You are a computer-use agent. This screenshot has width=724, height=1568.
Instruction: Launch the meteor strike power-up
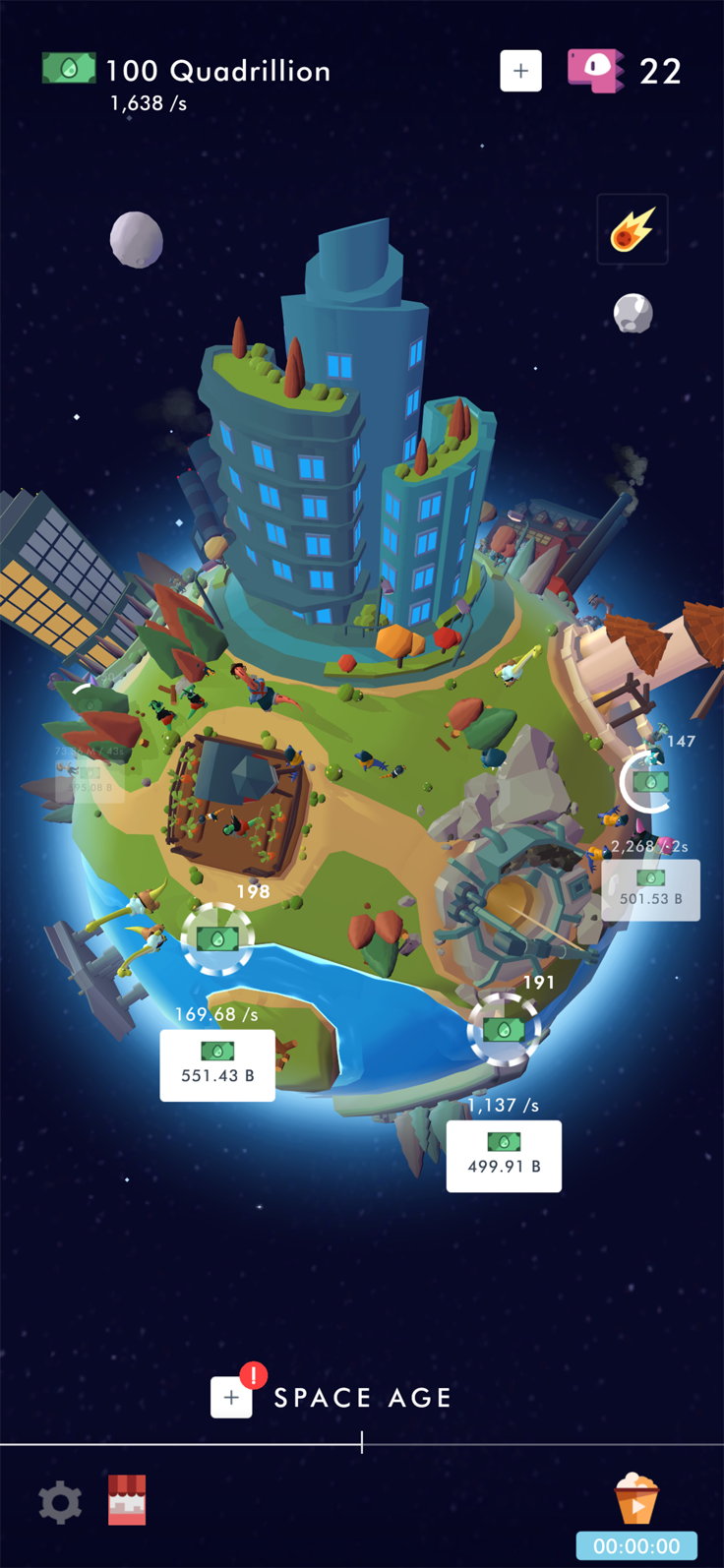pos(632,230)
